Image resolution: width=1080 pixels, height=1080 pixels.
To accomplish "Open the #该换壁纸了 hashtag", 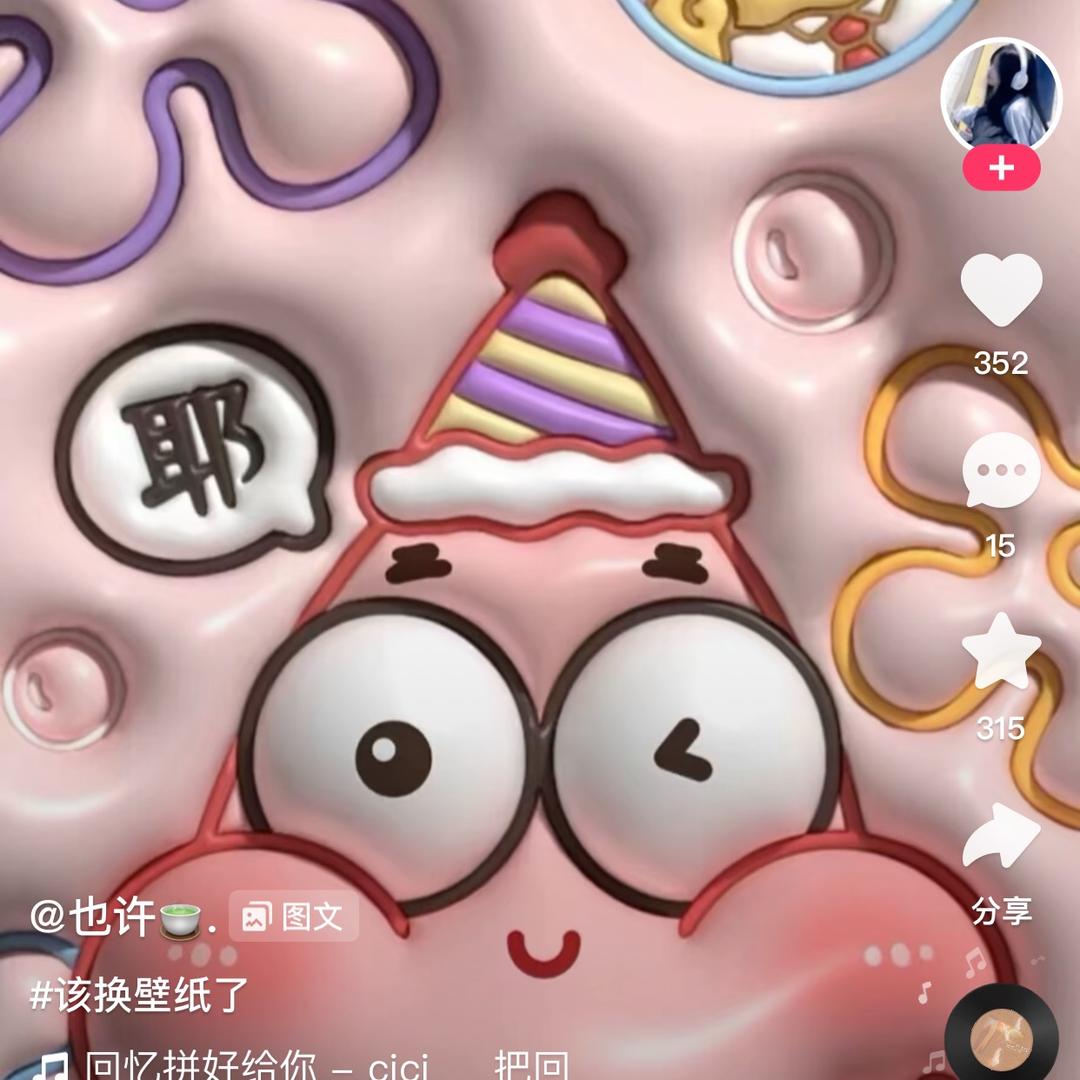I will point(140,994).
